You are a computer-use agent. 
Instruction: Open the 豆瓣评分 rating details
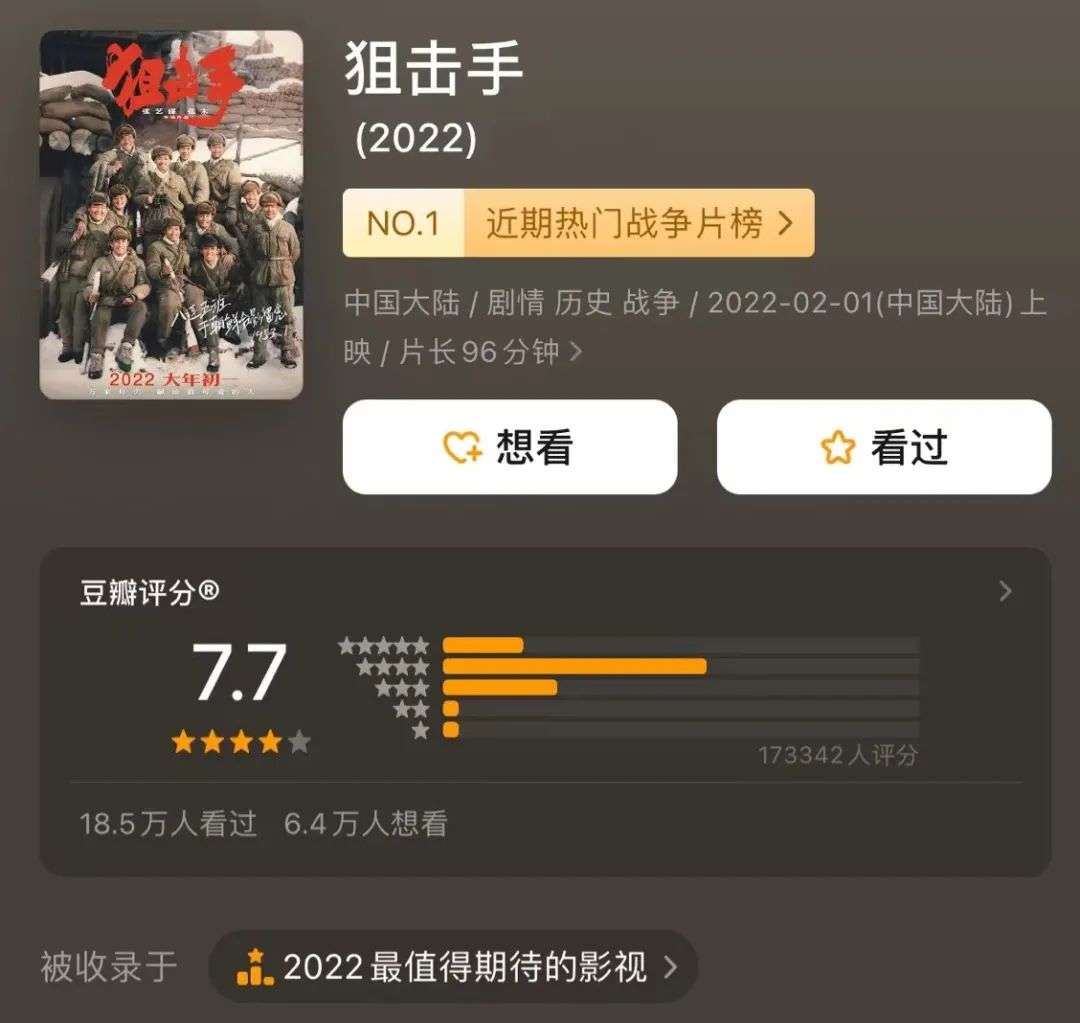(1005, 592)
